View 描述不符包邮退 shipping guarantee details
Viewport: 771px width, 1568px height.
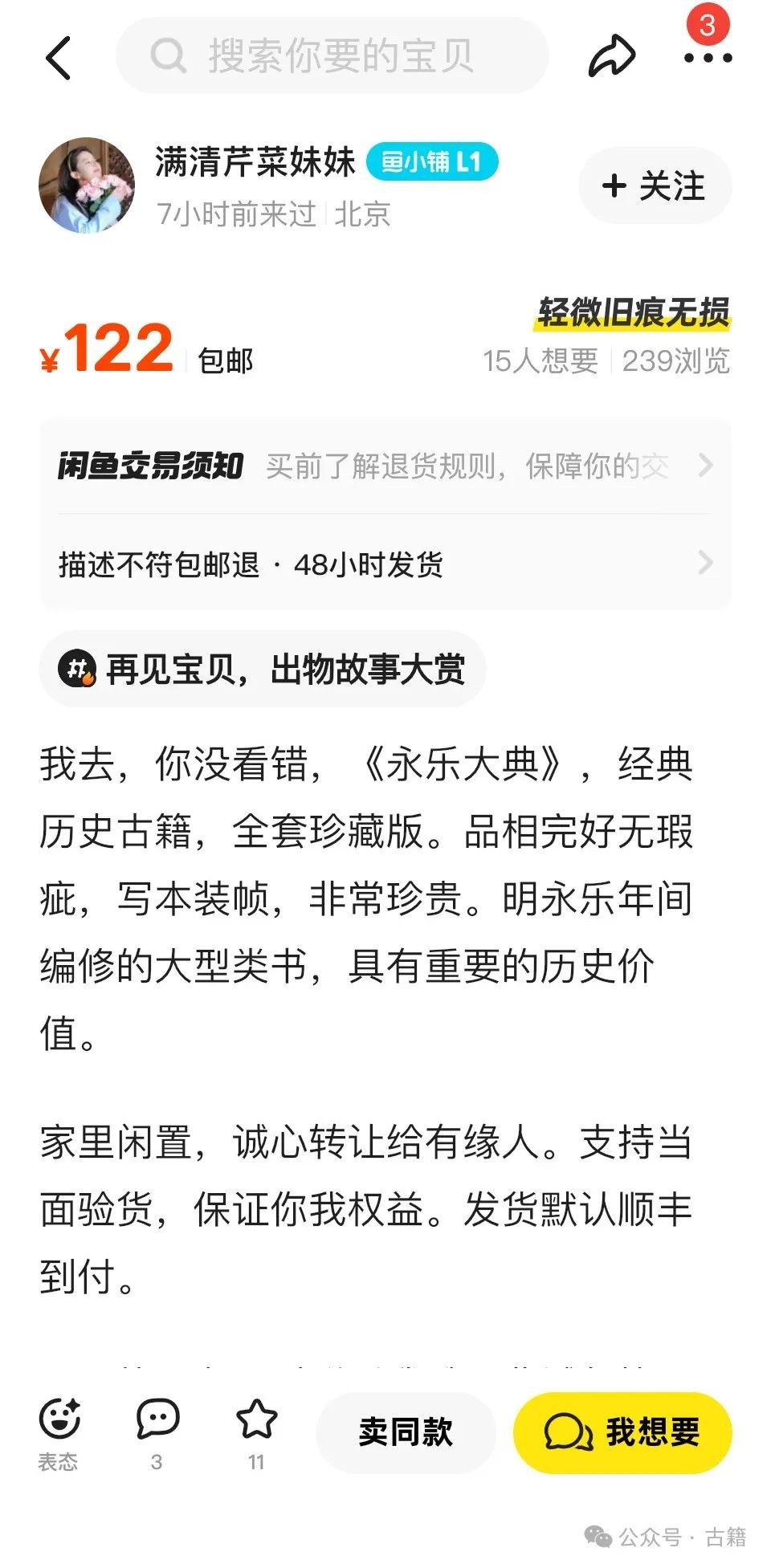[x=385, y=564]
